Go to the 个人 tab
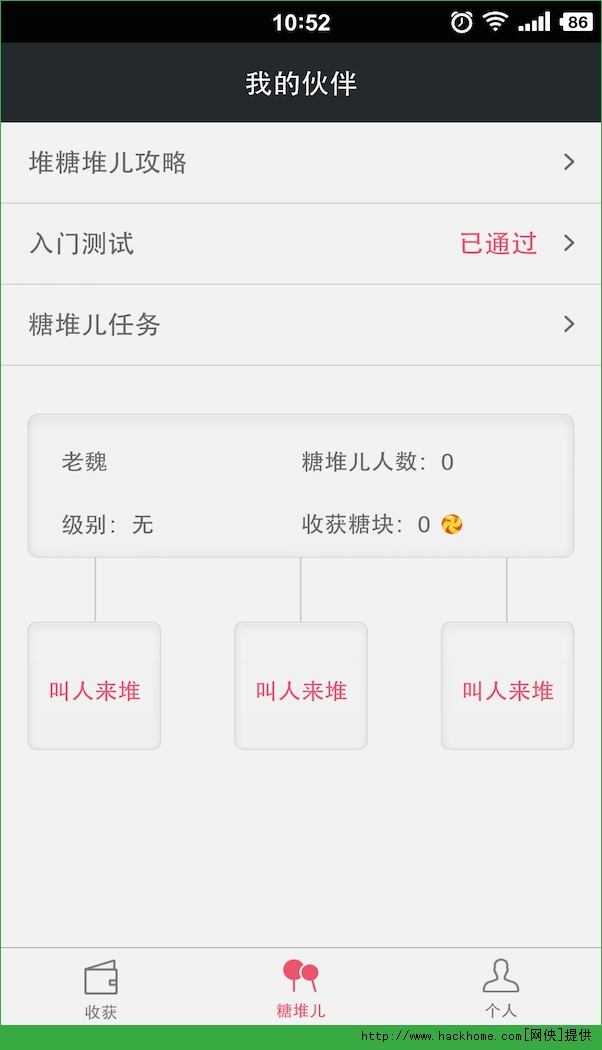The image size is (602, 1050). click(x=500, y=988)
